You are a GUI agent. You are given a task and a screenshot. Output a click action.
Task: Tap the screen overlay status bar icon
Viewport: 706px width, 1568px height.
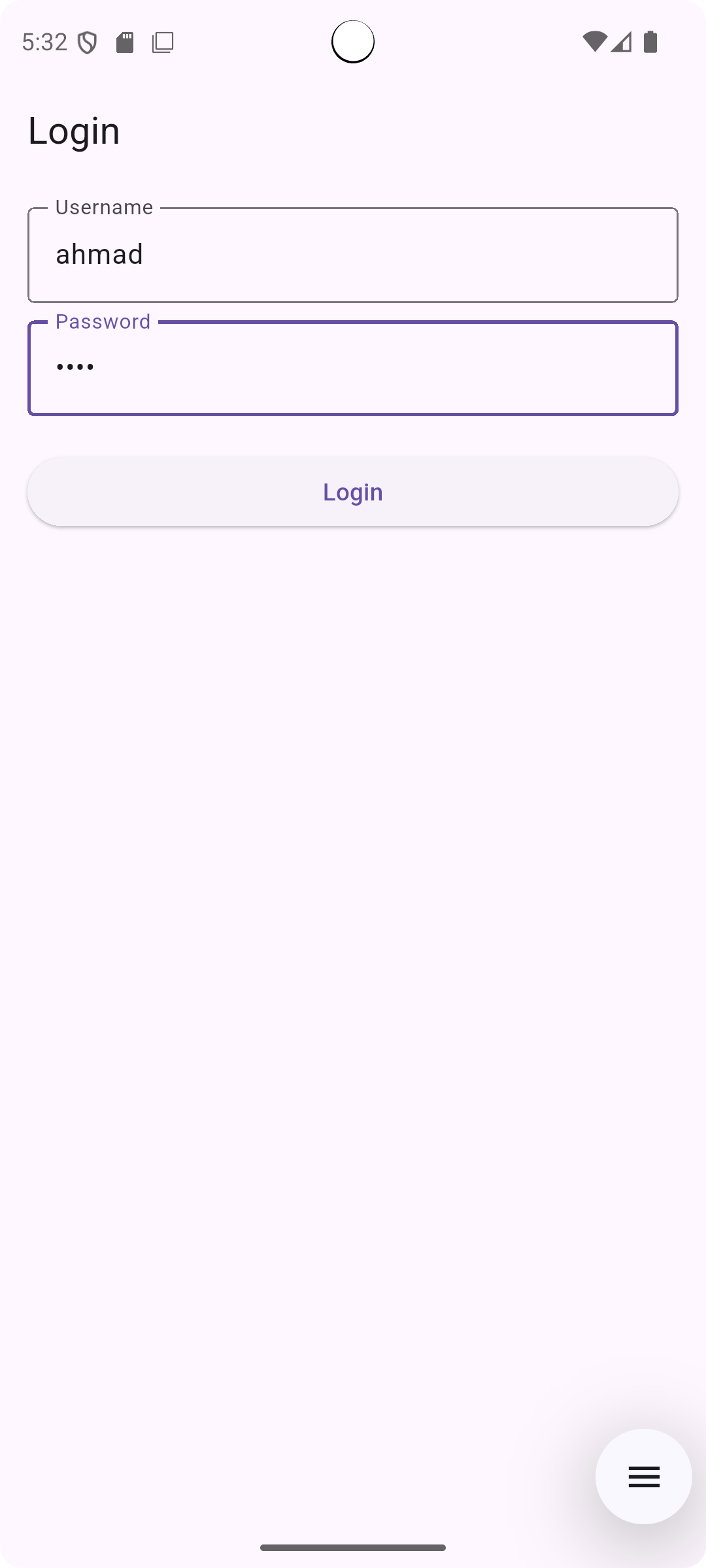pos(163,41)
